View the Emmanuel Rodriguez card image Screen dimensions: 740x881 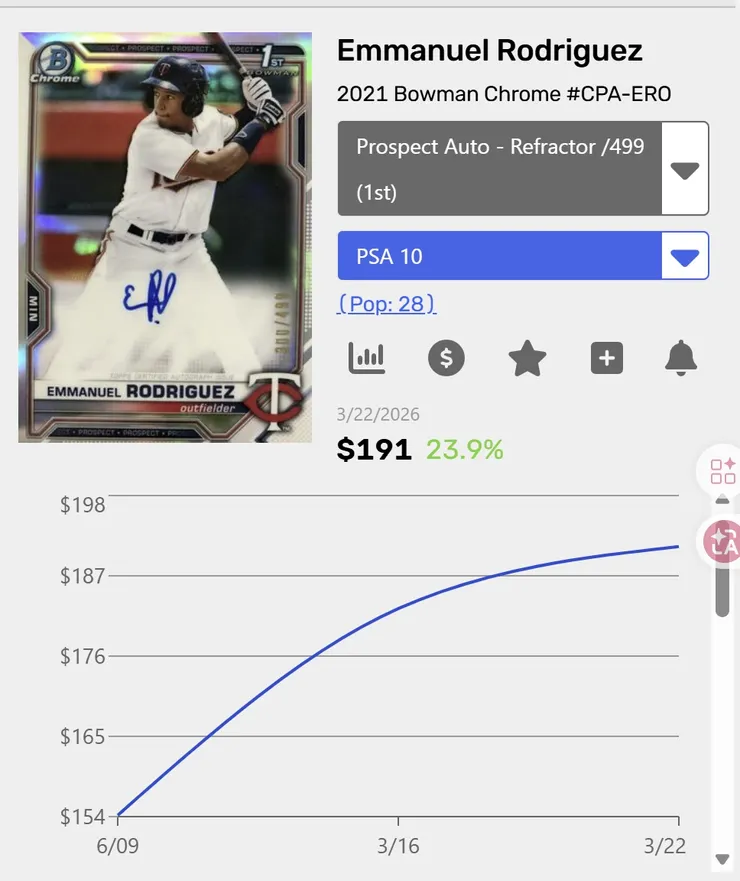(165, 237)
